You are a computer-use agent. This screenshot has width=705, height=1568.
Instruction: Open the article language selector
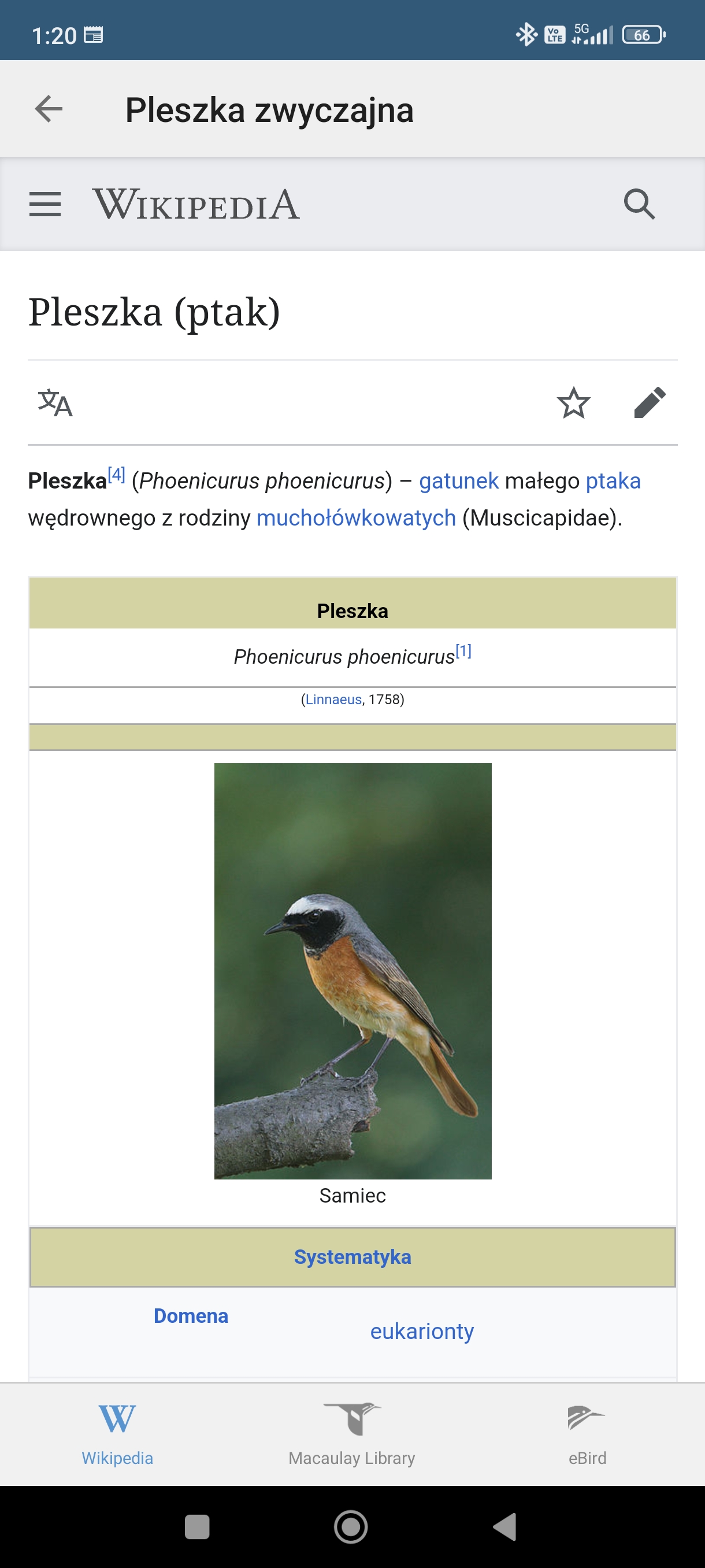(55, 402)
